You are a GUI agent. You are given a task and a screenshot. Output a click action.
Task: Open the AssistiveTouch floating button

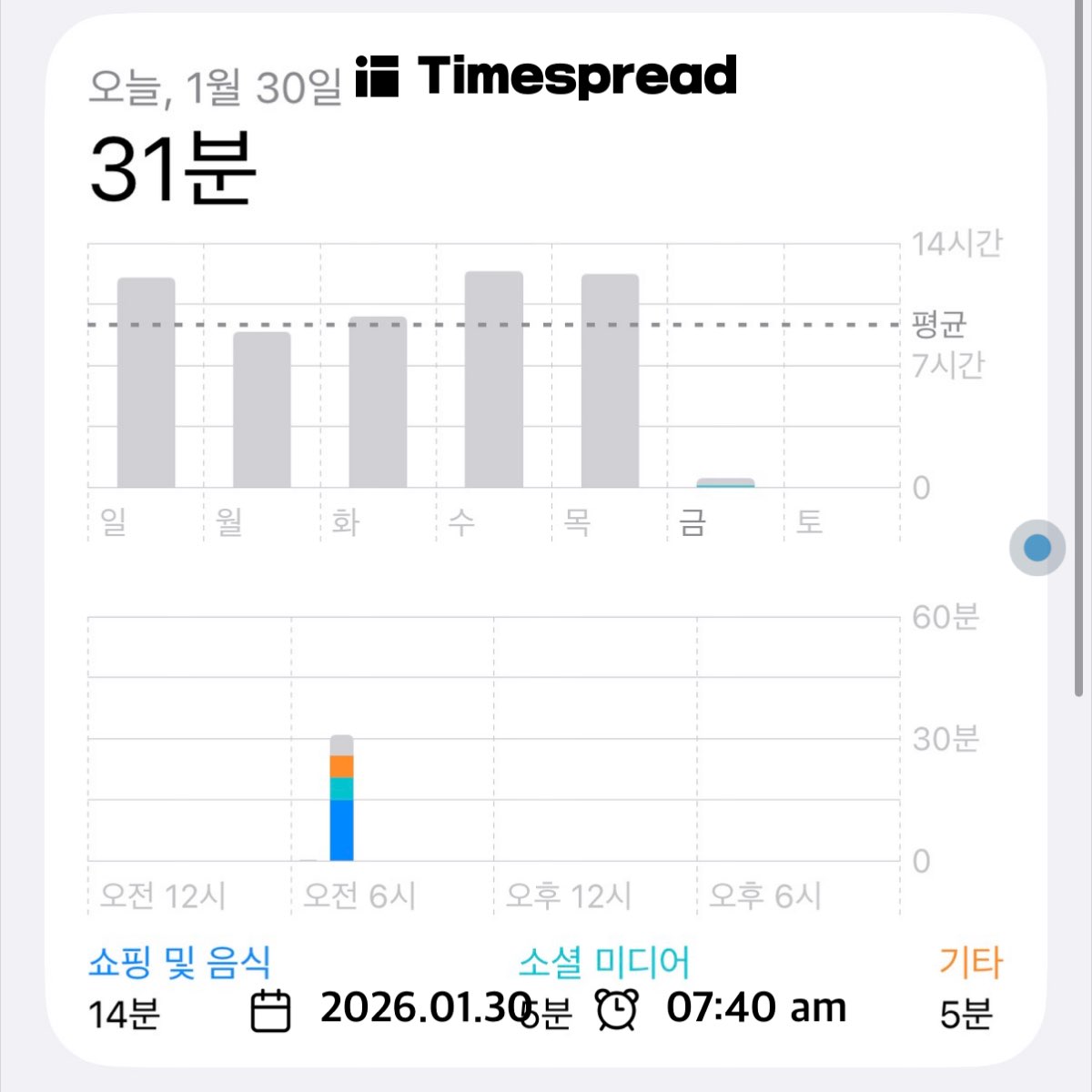(x=1037, y=548)
